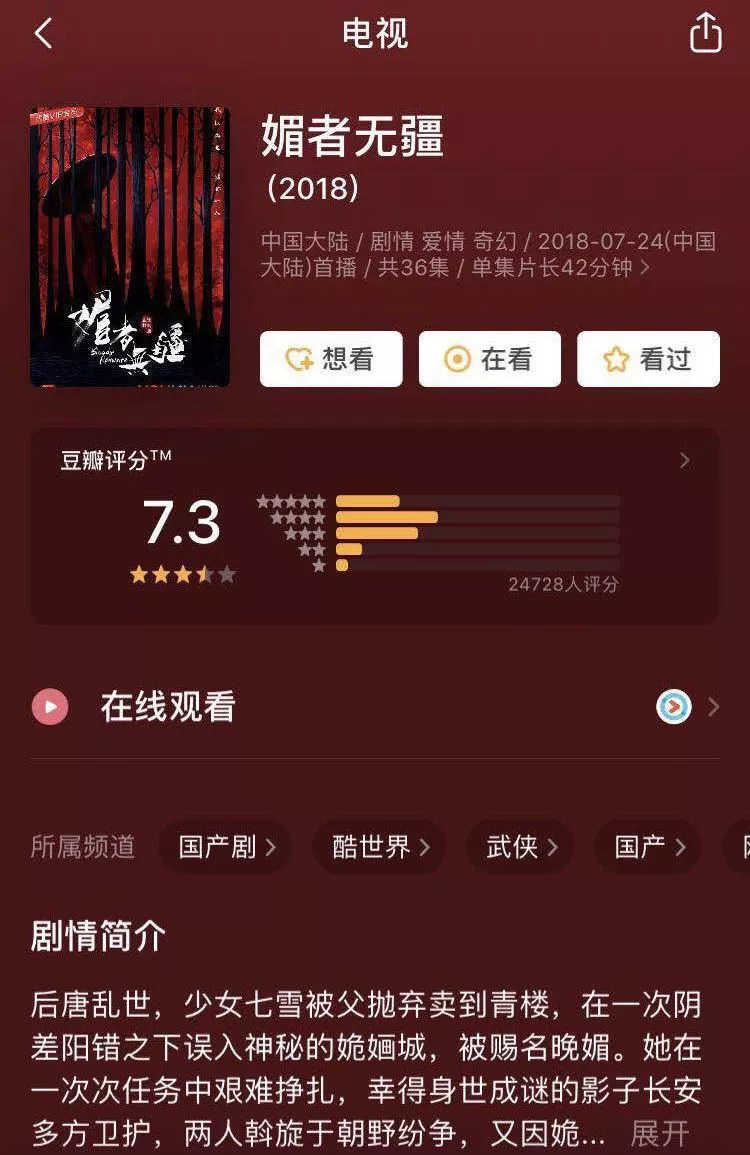Open the 国产剧 channel chip
Viewport: 750px width, 1155px height.
(226, 847)
